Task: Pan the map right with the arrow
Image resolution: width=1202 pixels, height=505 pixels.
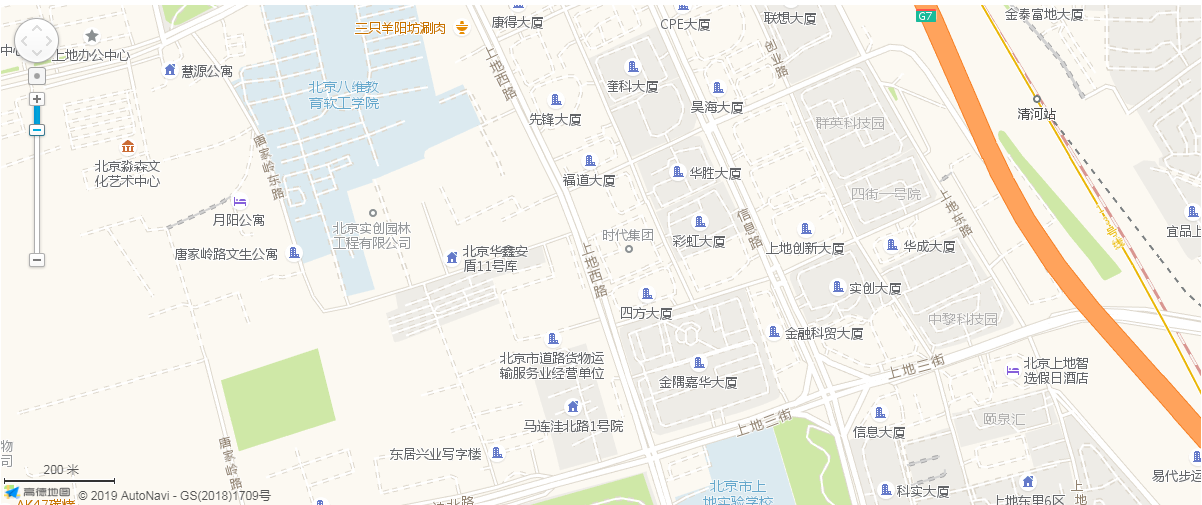Action: [x=51, y=41]
